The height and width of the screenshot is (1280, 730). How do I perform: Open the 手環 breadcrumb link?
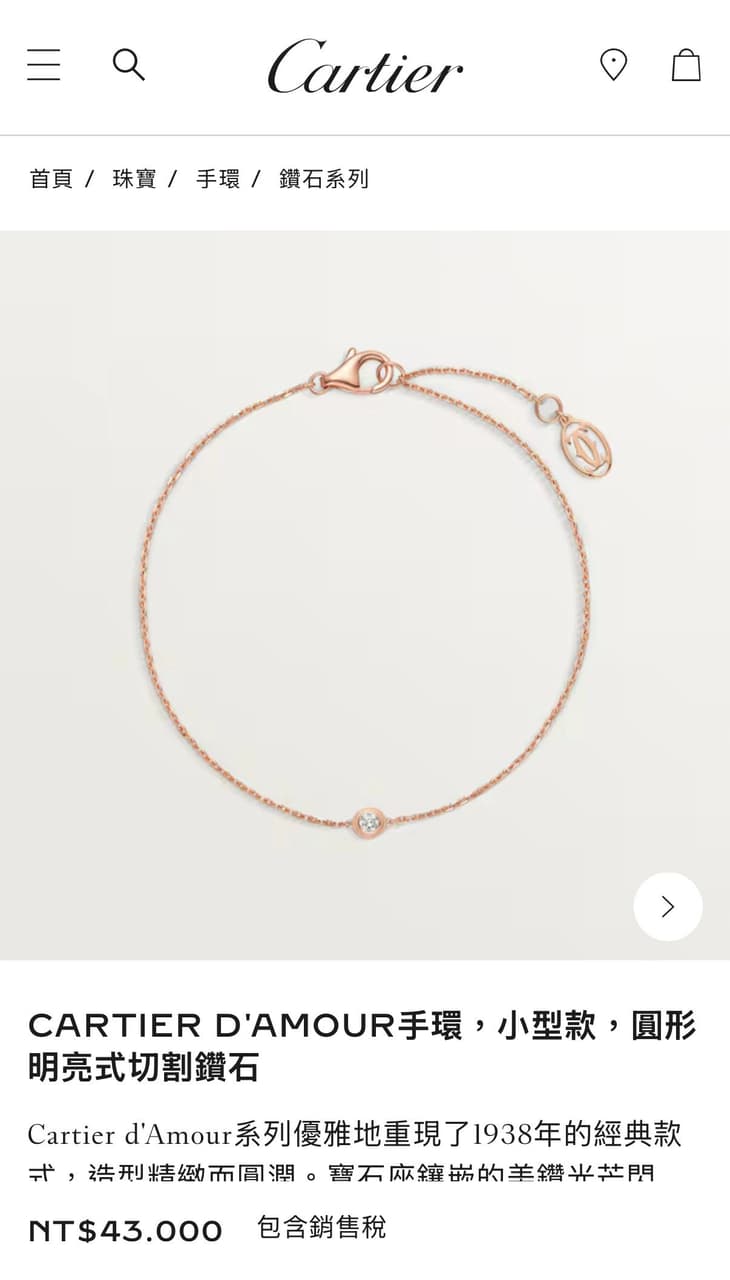tap(217, 179)
